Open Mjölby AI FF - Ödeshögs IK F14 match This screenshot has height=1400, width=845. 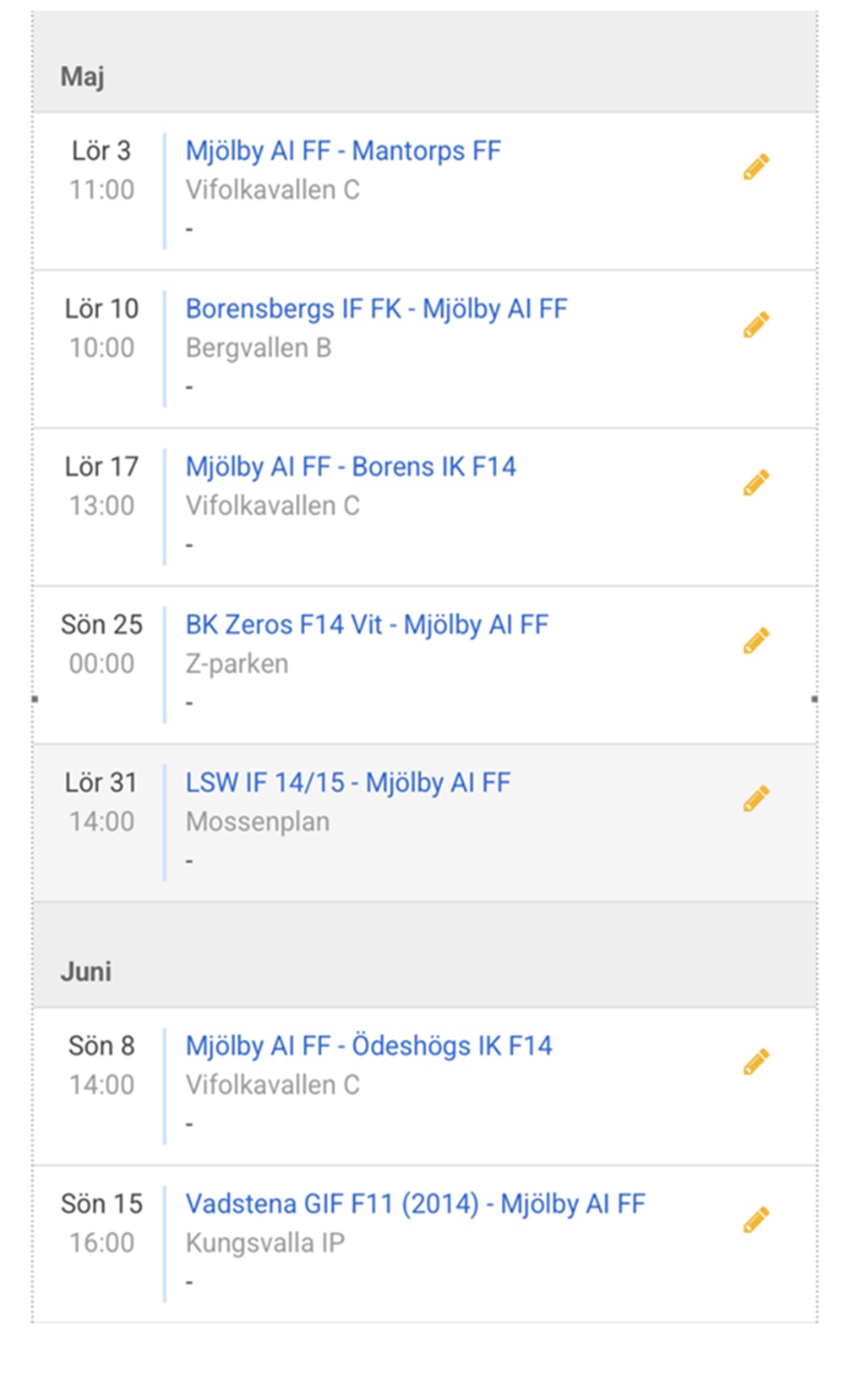coord(368,1047)
